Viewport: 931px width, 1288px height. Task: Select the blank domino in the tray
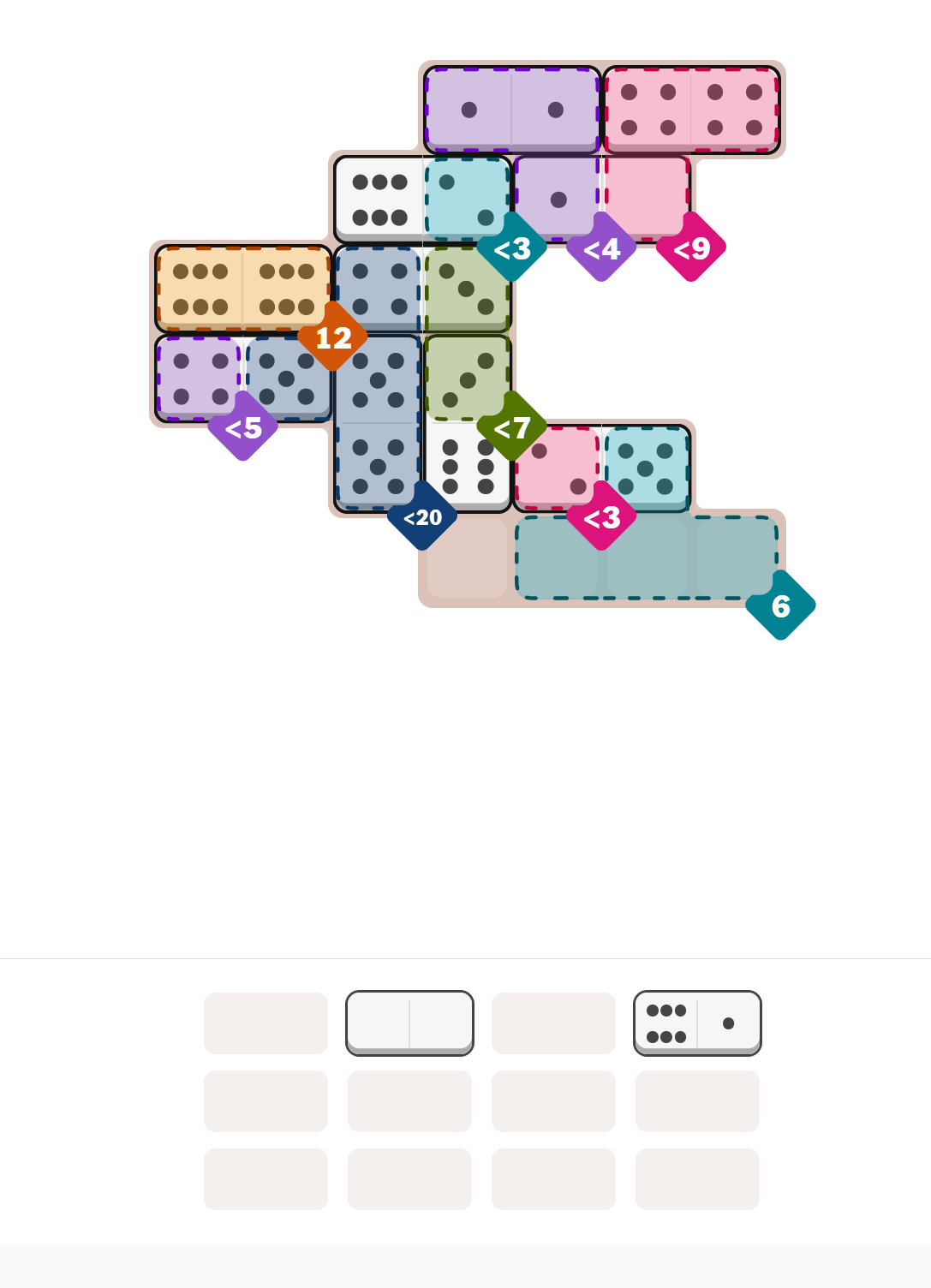[x=409, y=1023]
